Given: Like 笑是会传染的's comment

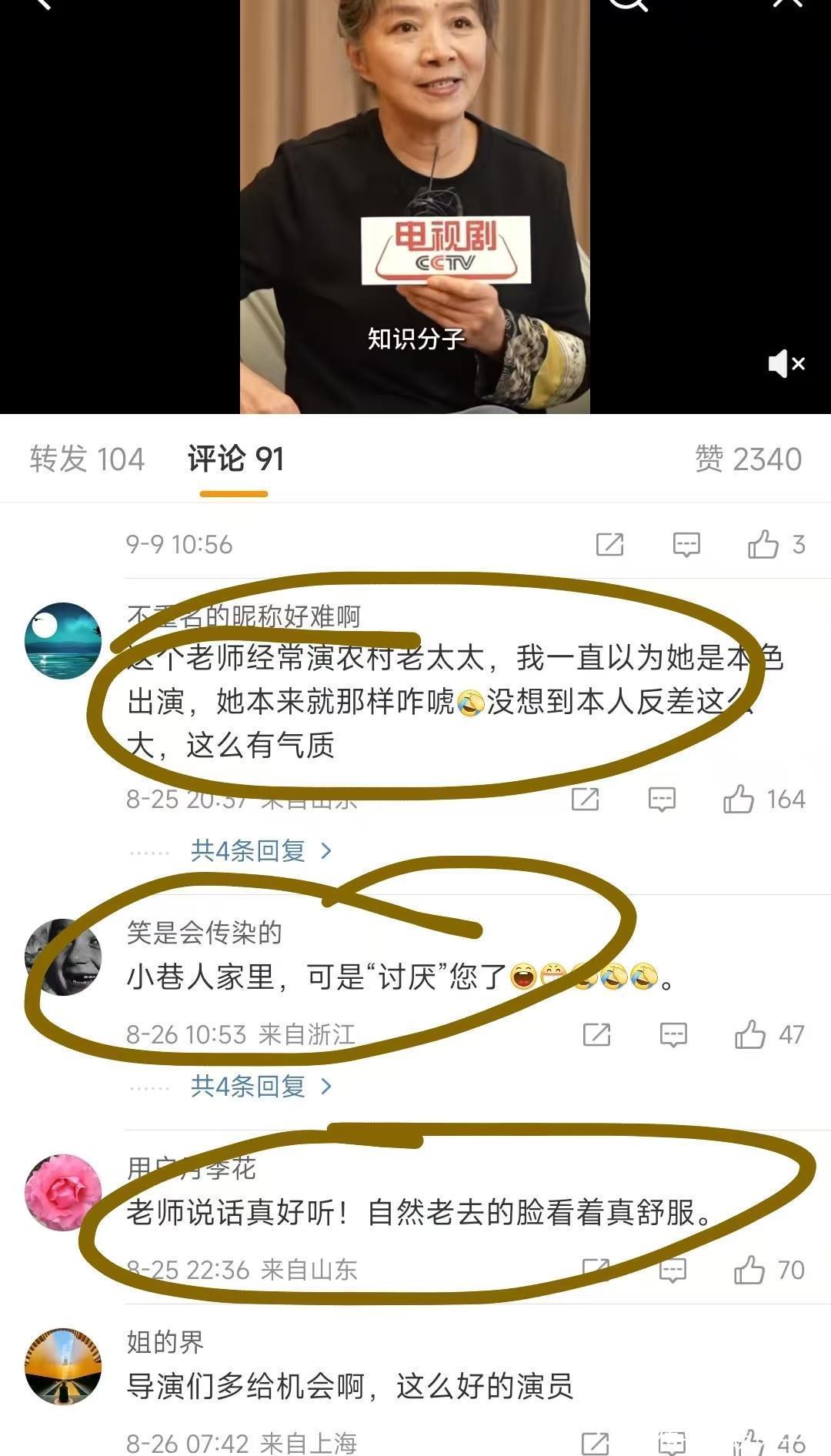Looking at the screenshot, I should (x=750, y=1034).
